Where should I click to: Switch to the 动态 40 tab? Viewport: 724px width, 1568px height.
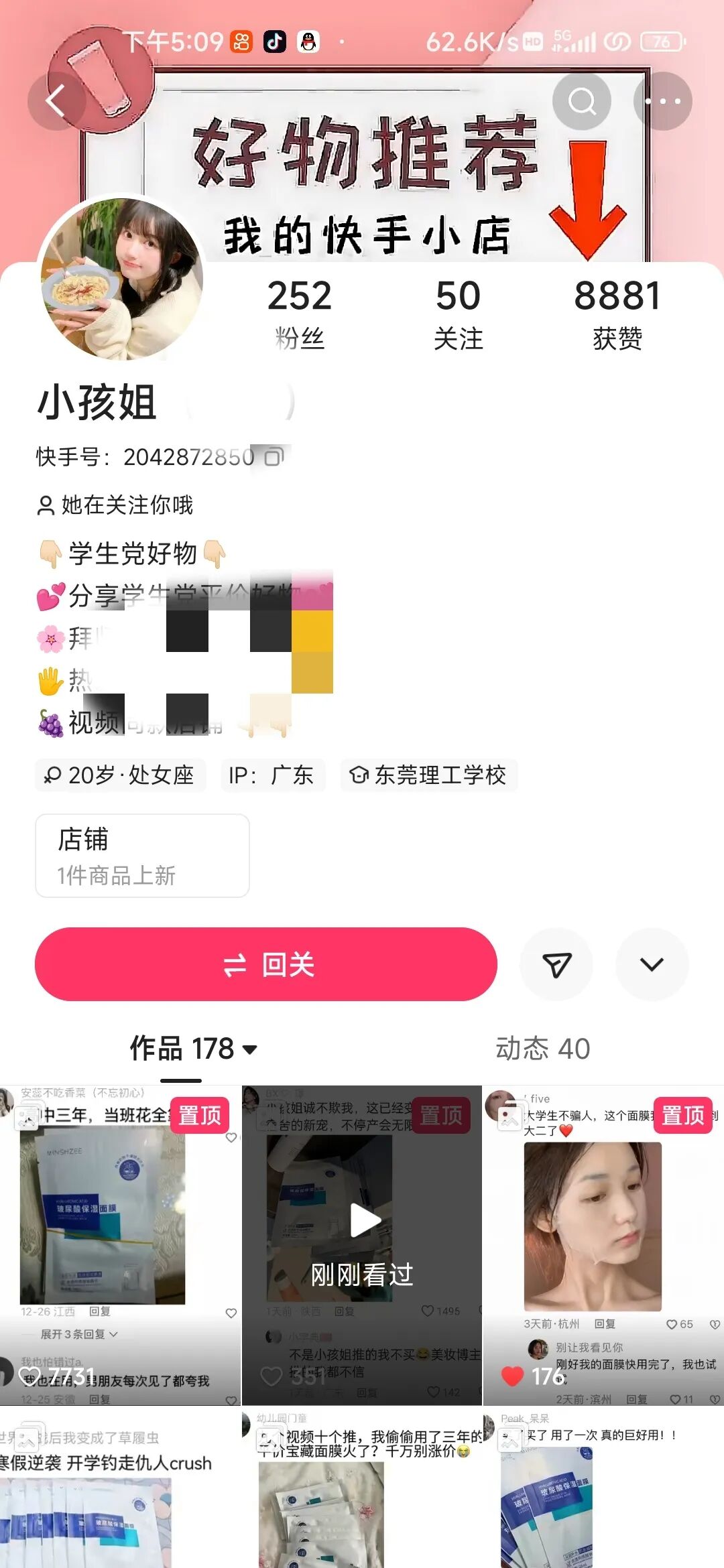pyautogui.click(x=542, y=1048)
